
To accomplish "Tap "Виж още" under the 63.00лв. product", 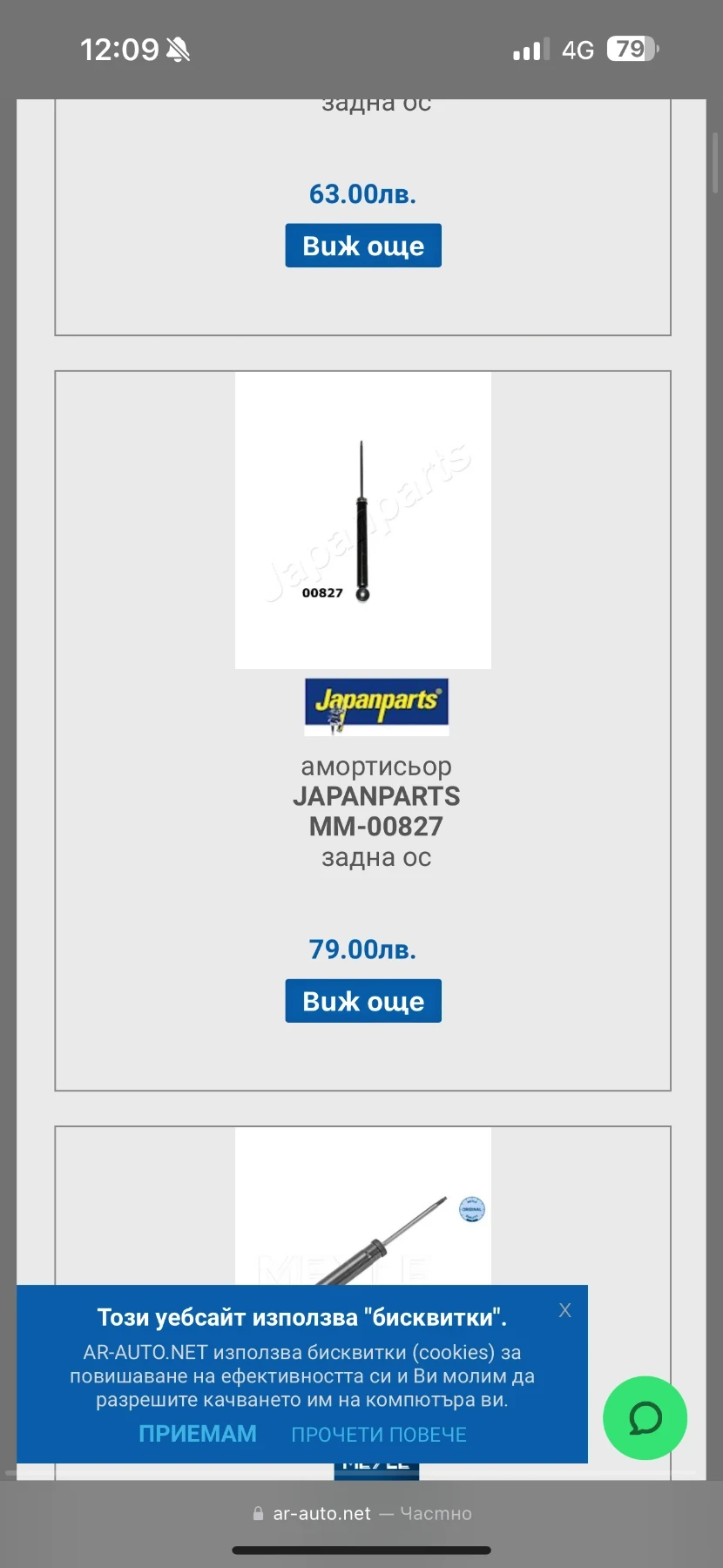I will [x=362, y=246].
